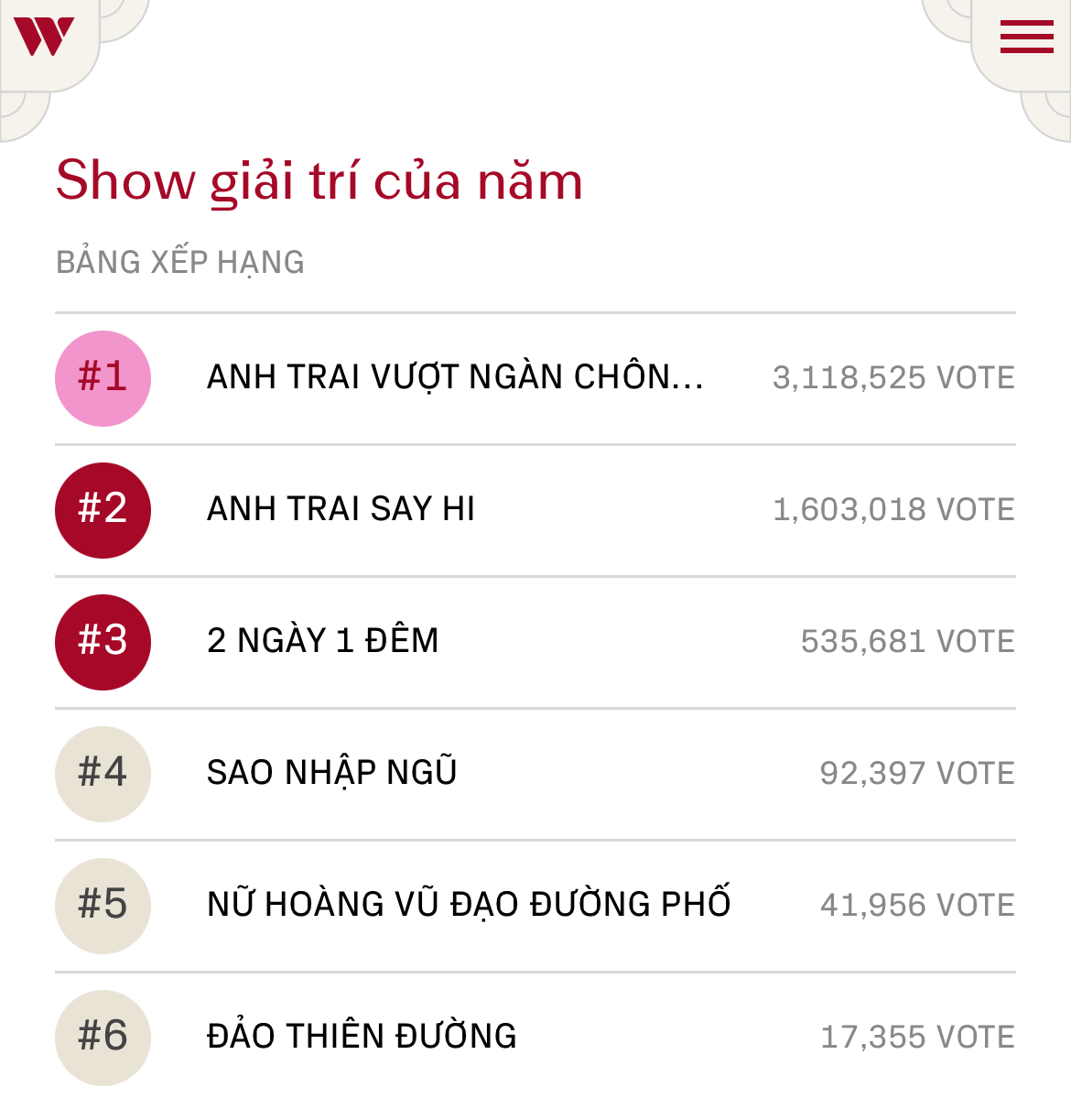Open the Anh Trai Vượt Ngàn Chông... entry

[455, 377]
